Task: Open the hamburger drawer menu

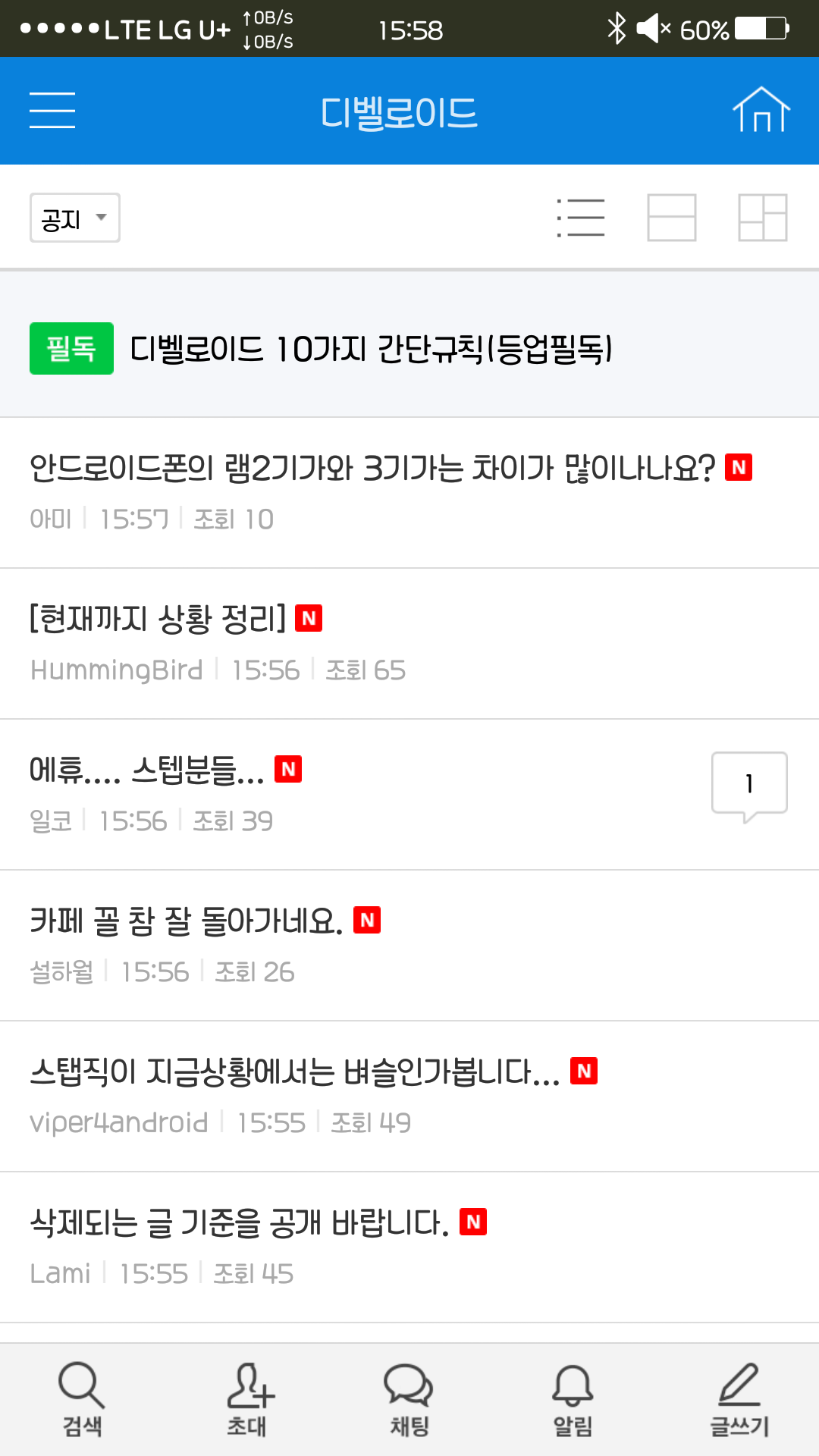Action: [x=52, y=111]
